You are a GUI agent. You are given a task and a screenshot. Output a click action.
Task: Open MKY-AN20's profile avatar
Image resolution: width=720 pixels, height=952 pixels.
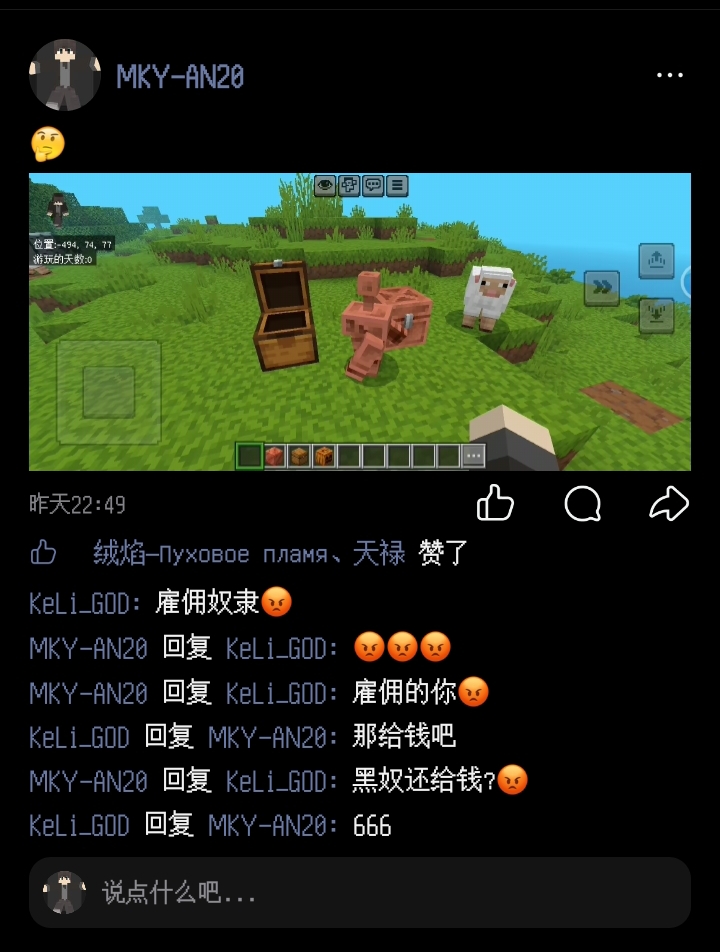(x=65, y=75)
